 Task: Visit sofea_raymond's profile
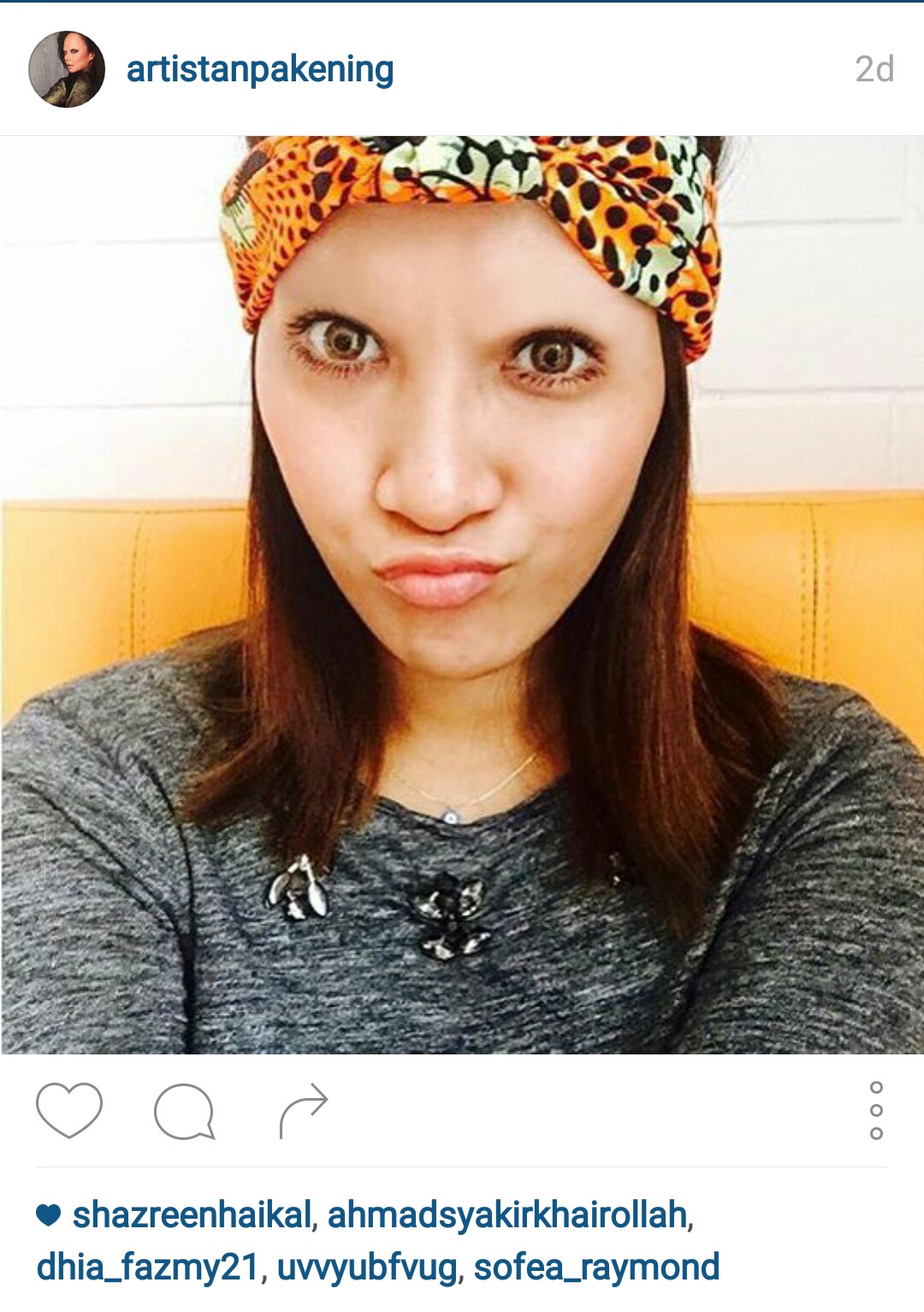pyautogui.click(x=596, y=1267)
